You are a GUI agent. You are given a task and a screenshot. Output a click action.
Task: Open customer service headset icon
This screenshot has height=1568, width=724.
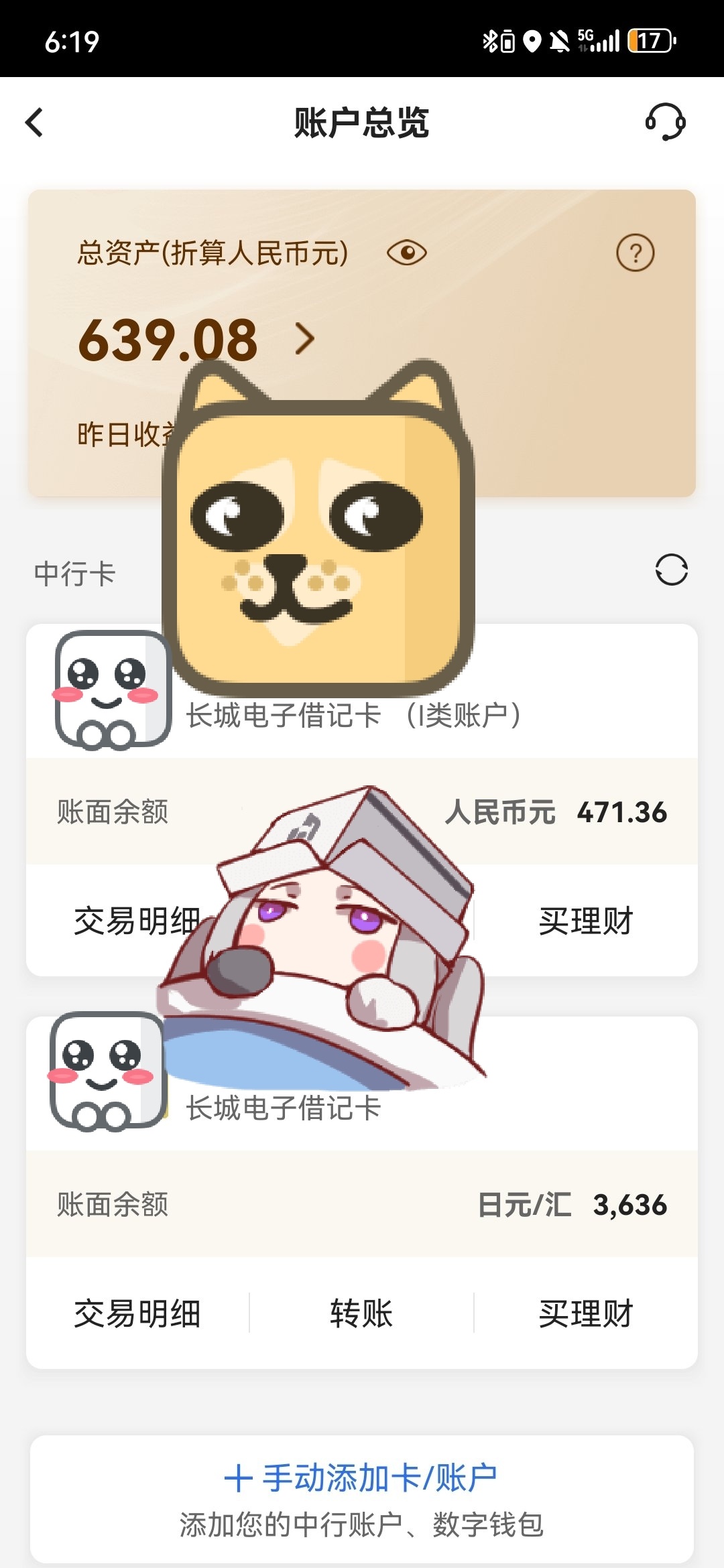pos(665,122)
